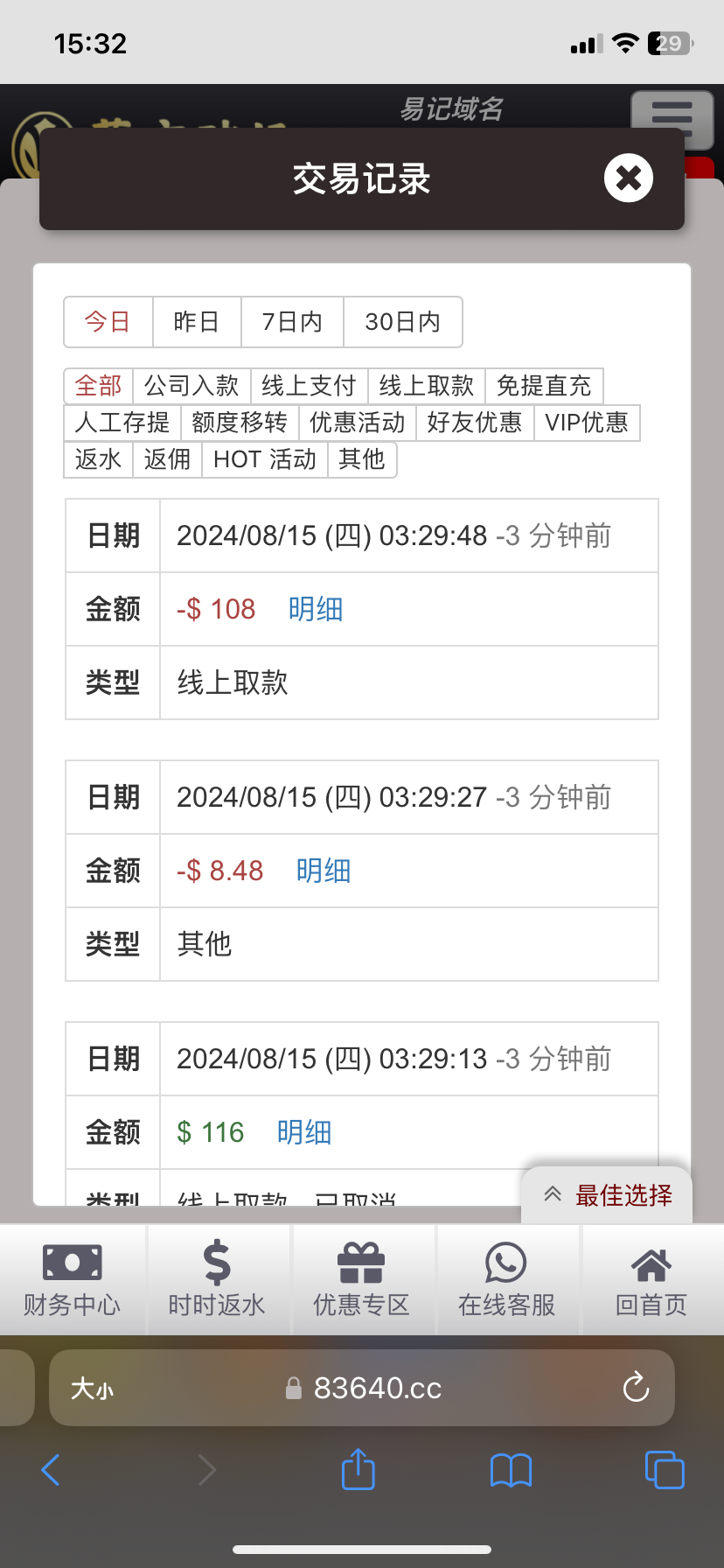Screen dimensions: 724x1568
Task: Close the 交易记录 dialog
Action: [628, 178]
